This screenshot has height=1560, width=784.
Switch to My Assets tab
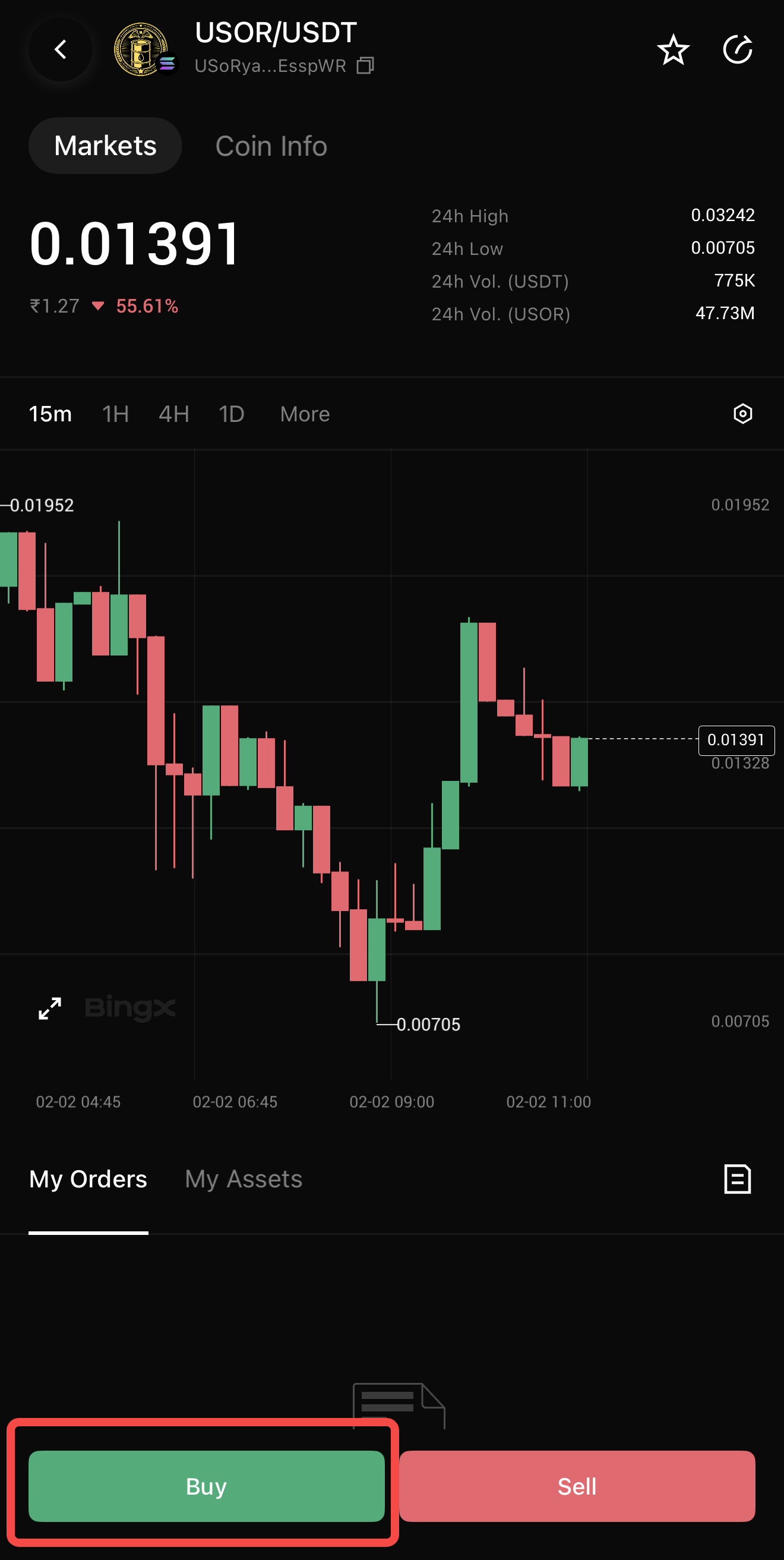click(244, 1179)
